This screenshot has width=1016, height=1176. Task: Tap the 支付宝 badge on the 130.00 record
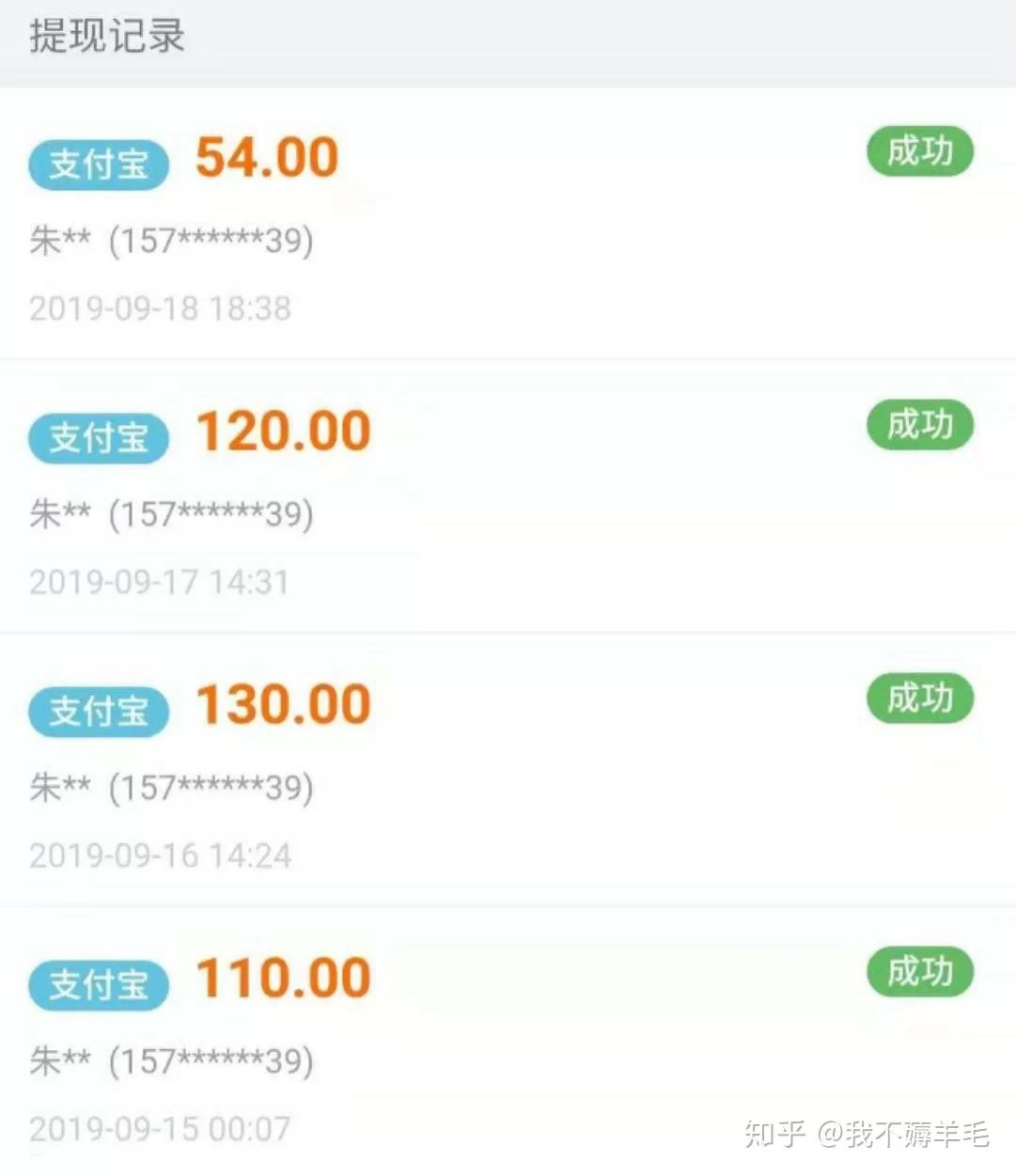click(98, 712)
